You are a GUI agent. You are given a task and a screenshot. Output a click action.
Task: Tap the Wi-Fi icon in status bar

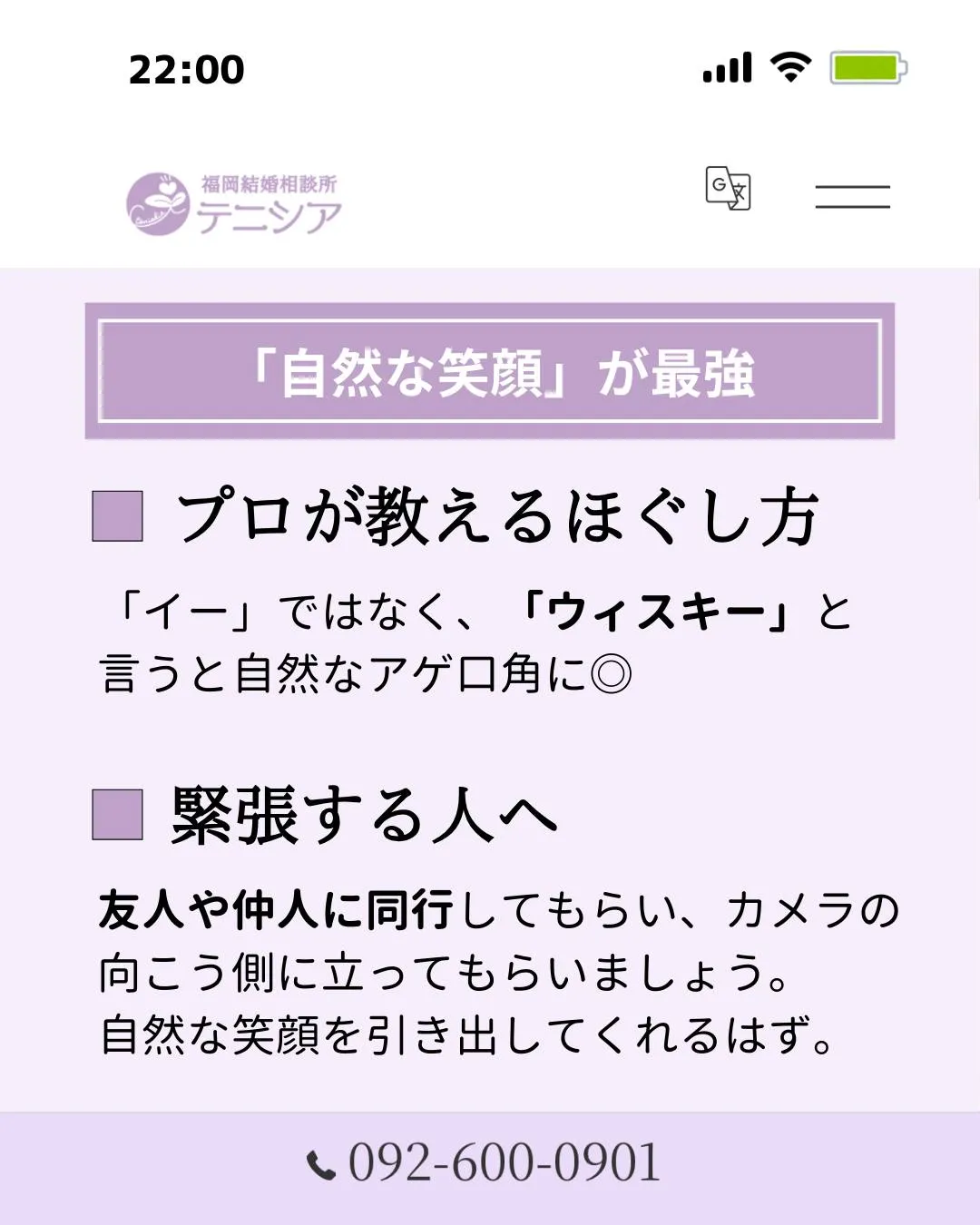pyautogui.click(x=789, y=65)
